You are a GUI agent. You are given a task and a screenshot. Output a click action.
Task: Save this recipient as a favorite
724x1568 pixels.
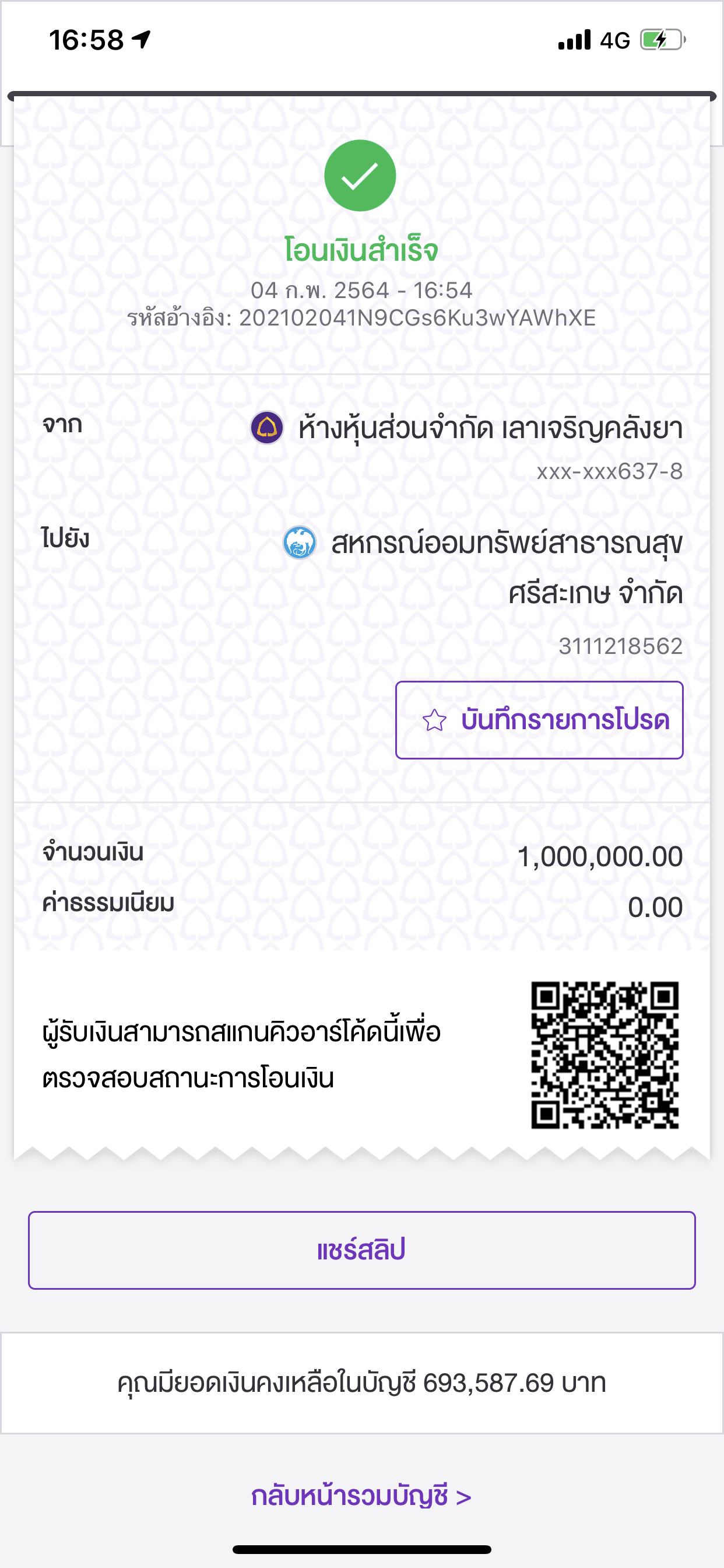(539, 720)
